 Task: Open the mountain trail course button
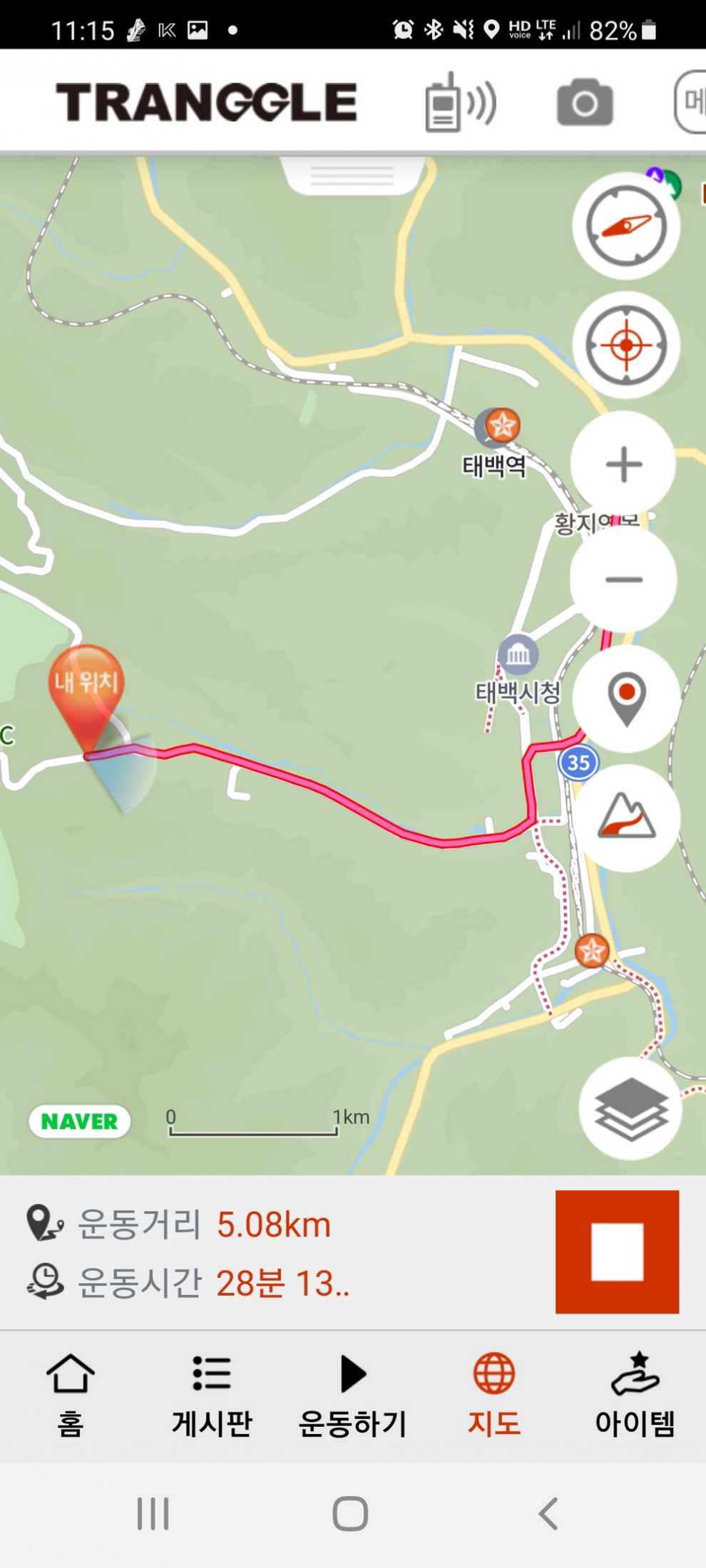626,817
